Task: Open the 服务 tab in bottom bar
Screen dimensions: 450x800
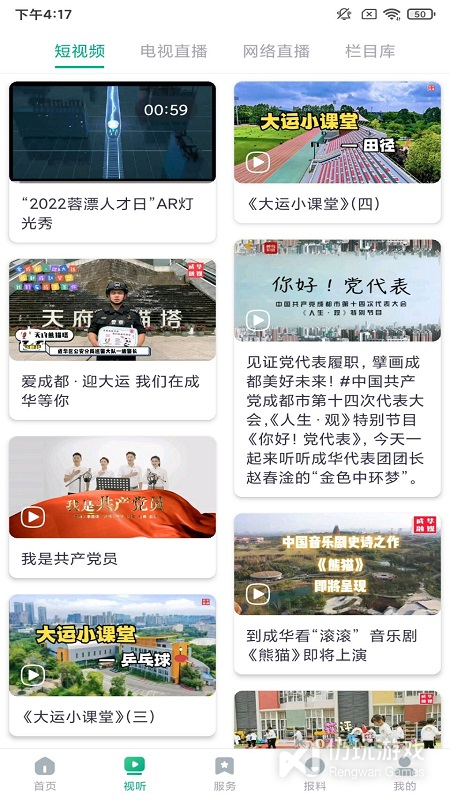Action: point(224,774)
